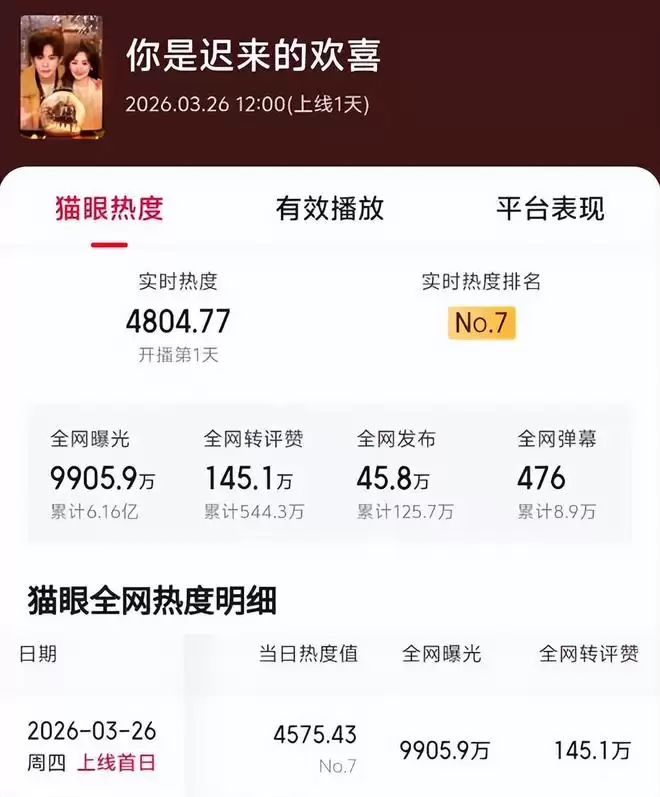Open the 平台表现 tab
Image resolution: width=660 pixels, height=797 pixels.
coord(550,209)
